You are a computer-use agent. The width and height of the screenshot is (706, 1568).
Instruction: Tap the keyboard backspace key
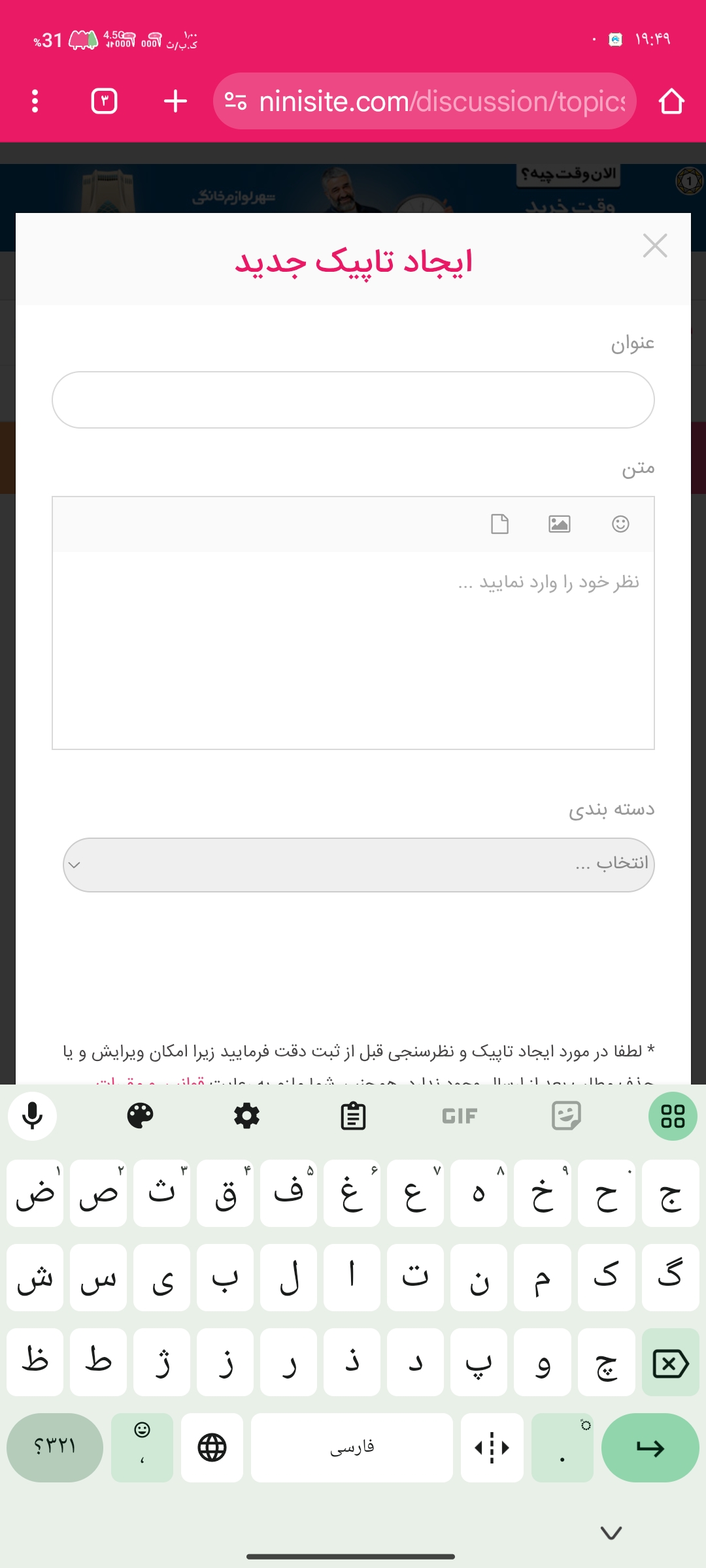pyautogui.click(x=671, y=1364)
